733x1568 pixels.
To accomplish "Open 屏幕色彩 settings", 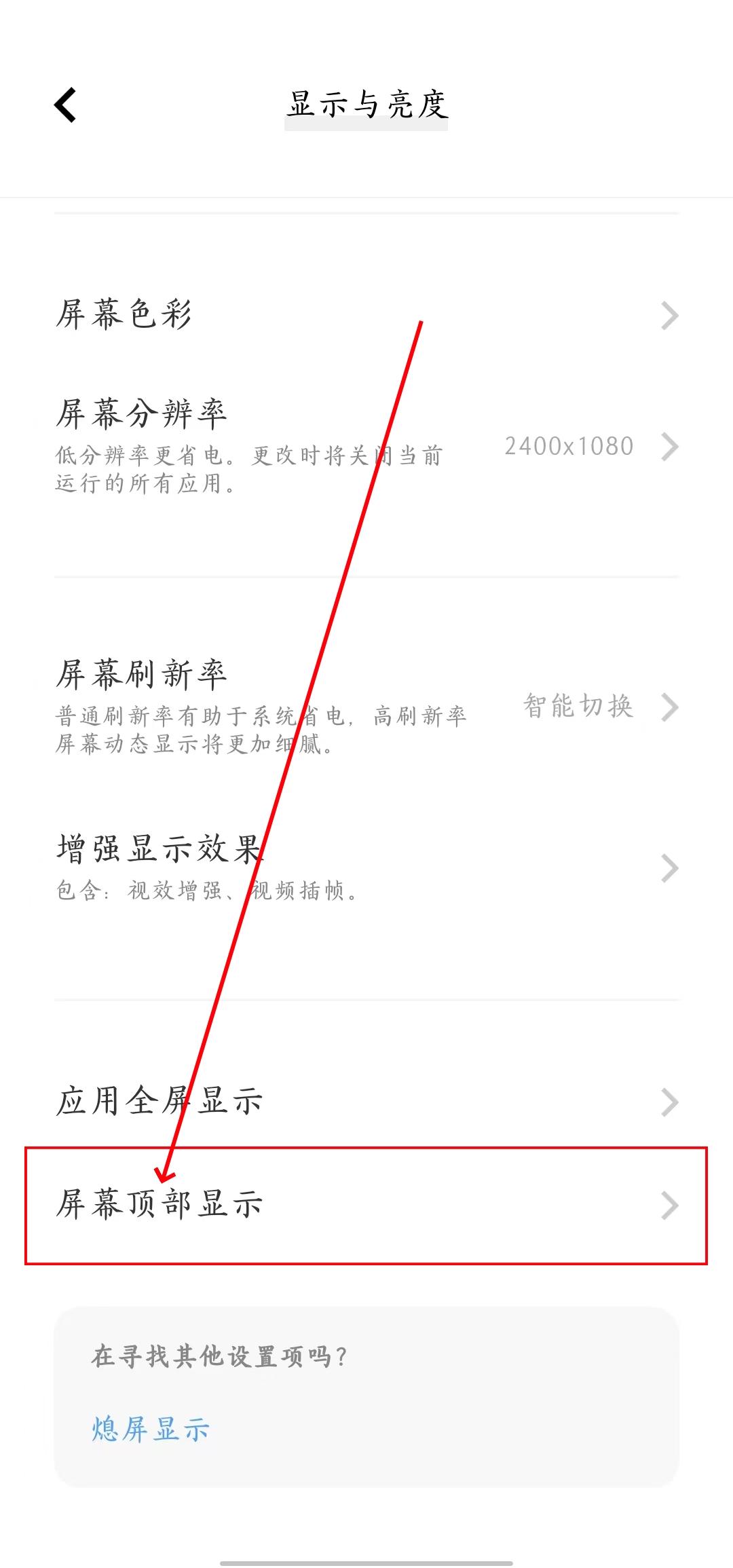I will (x=366, y=315).
